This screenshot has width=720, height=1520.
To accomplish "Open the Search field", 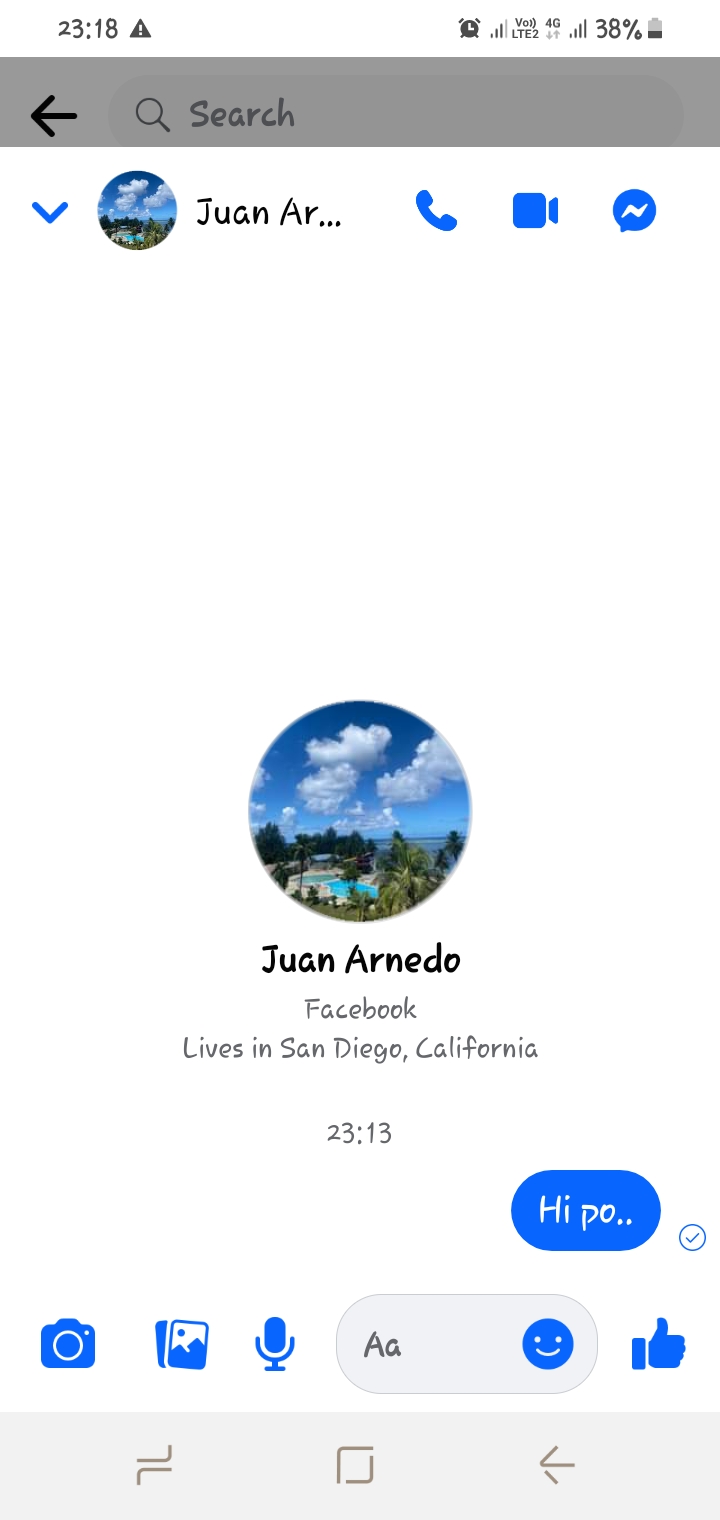I will pyautogui.click(x=395, y=115).
